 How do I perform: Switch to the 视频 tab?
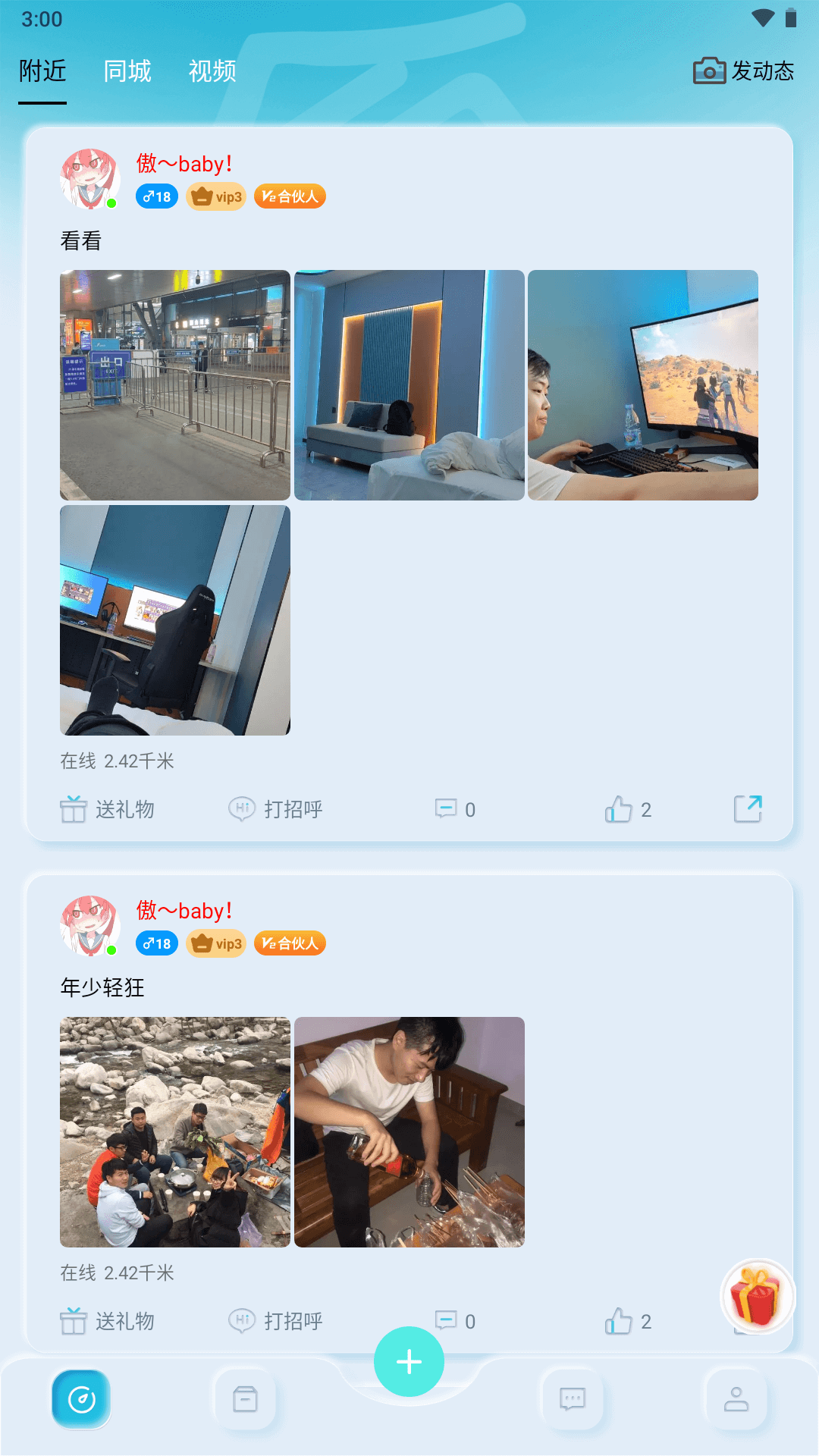212,71
